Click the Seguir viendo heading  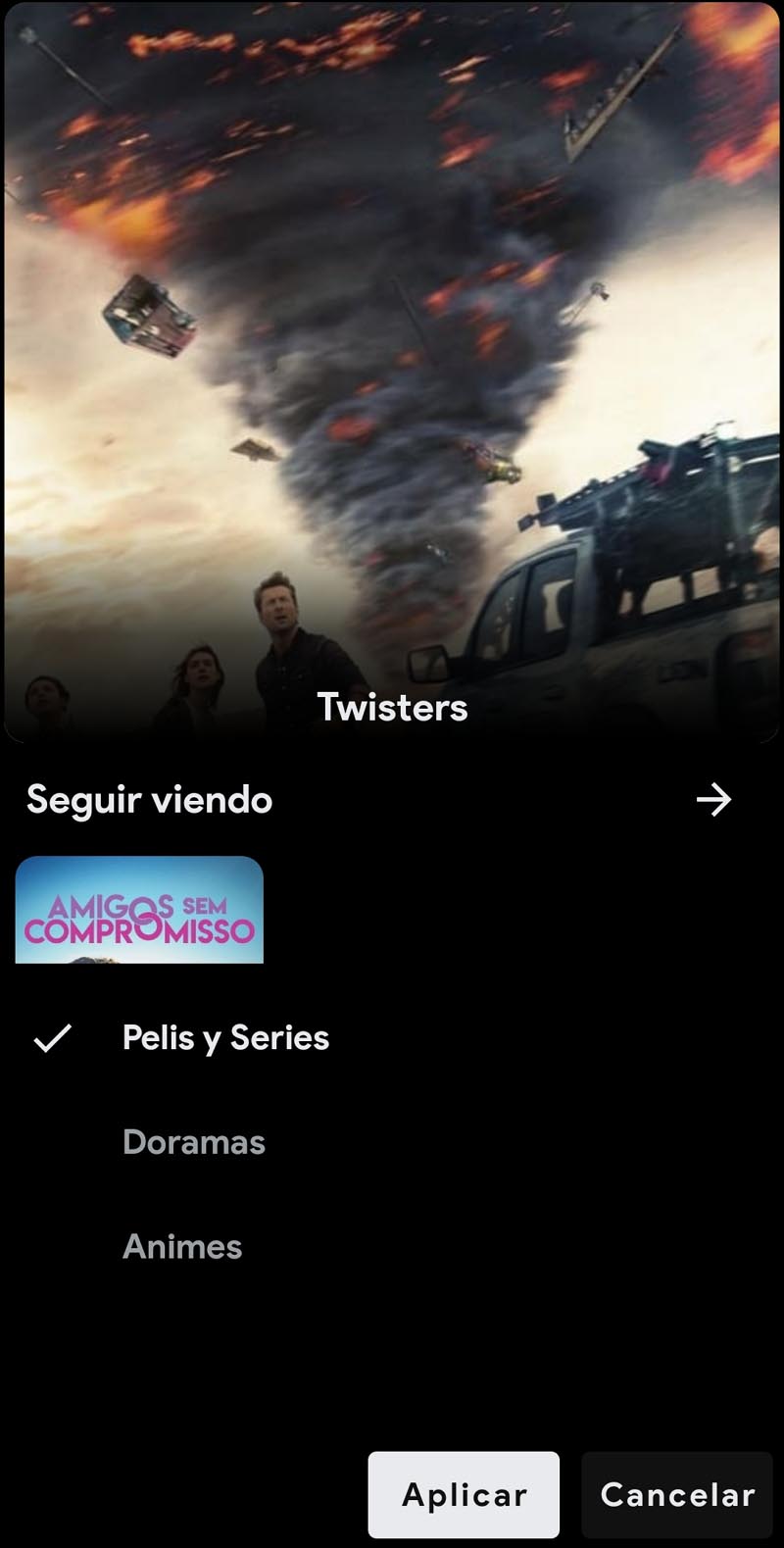pos(149,800)
